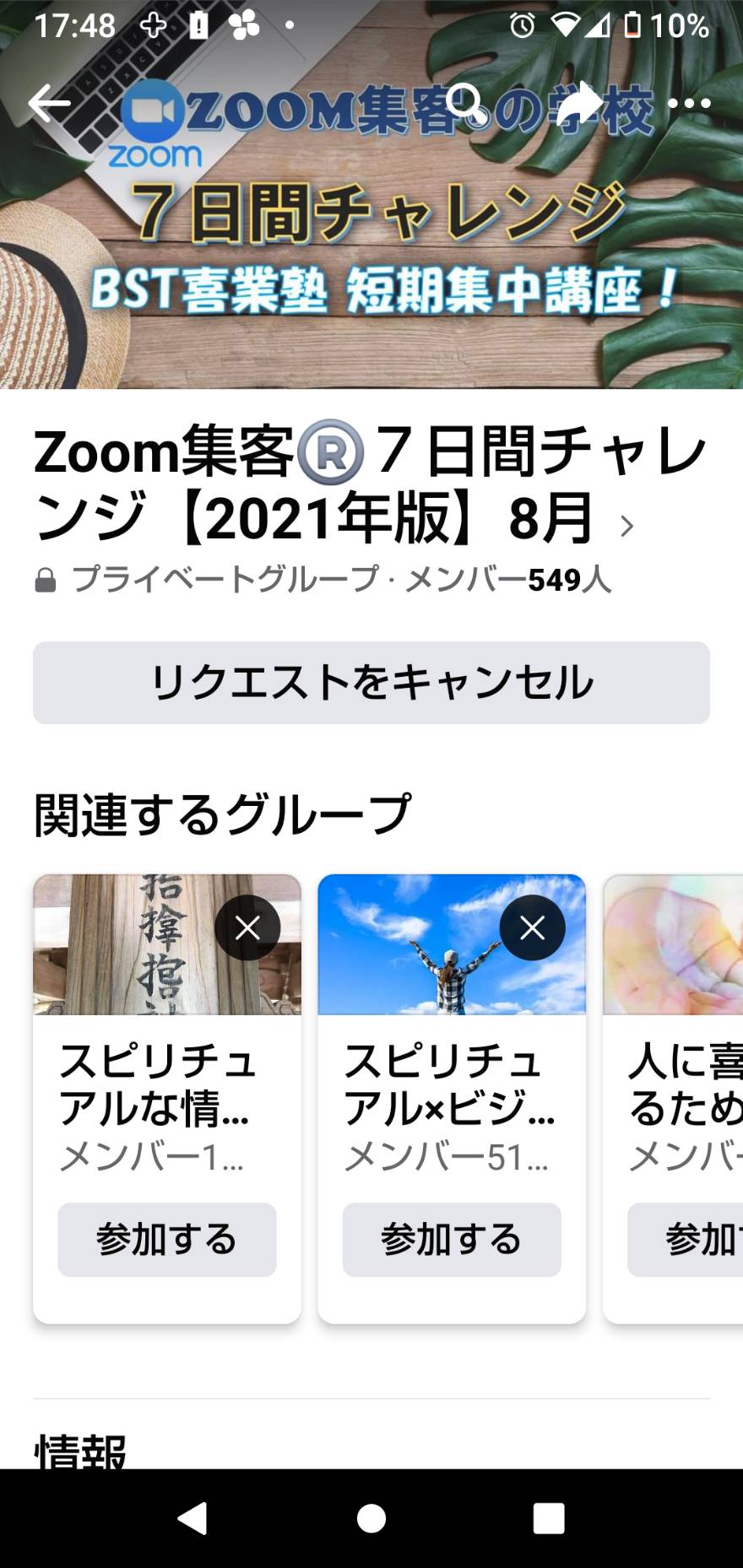Search within this group
This screenshot has height=1568, width=743.
tap(466, 103)
